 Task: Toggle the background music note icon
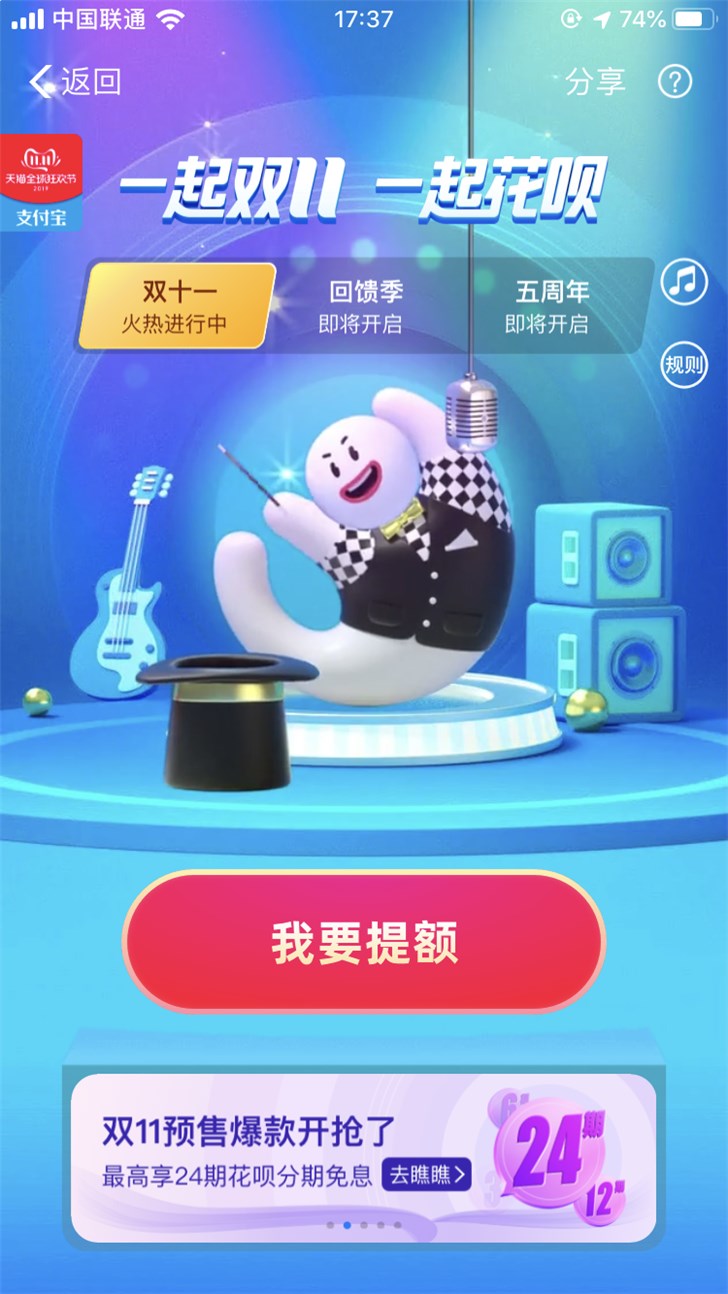(684, 281)
